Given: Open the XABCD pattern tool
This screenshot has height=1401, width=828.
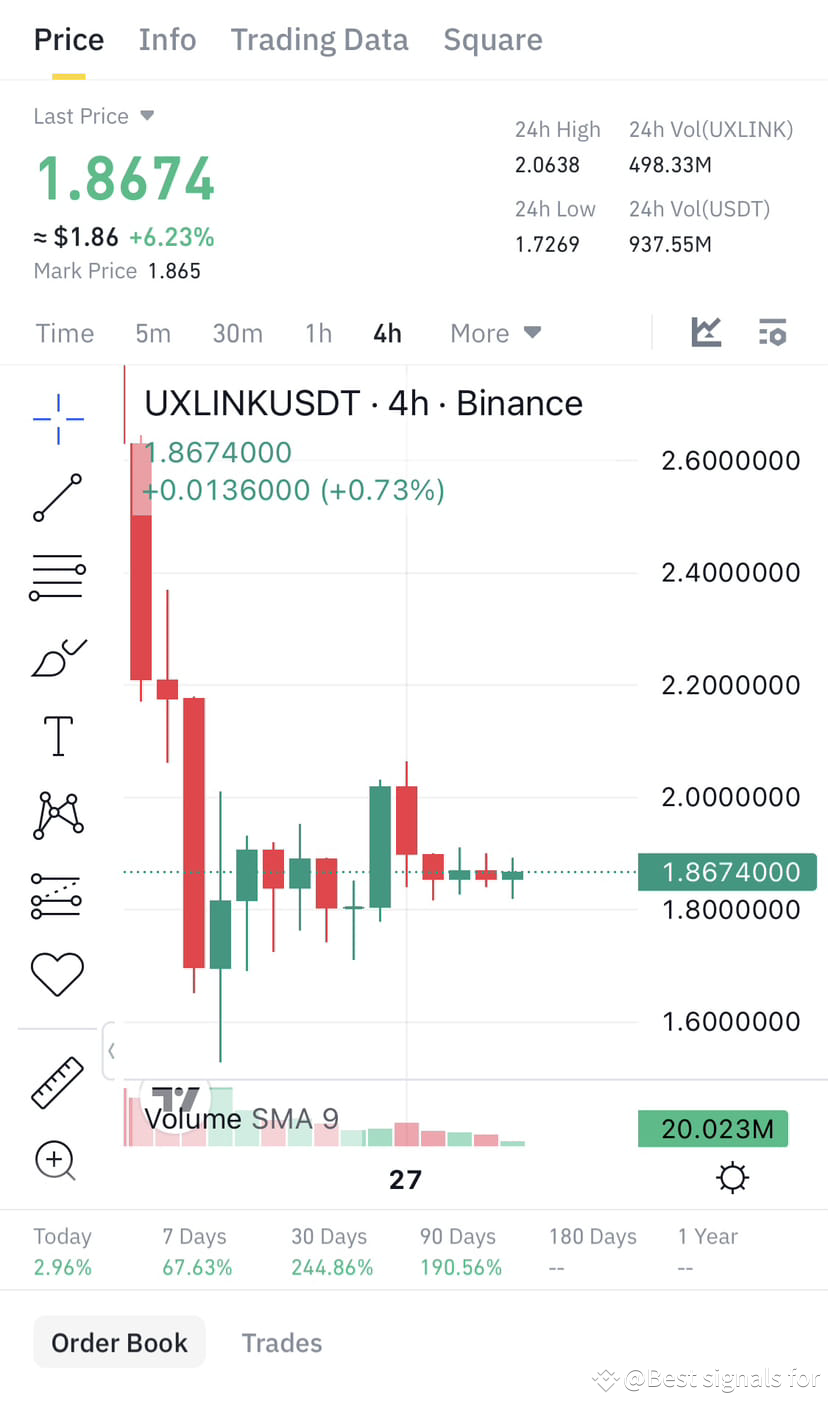Looking at the screenshot, I should click(x=57, y=815).
